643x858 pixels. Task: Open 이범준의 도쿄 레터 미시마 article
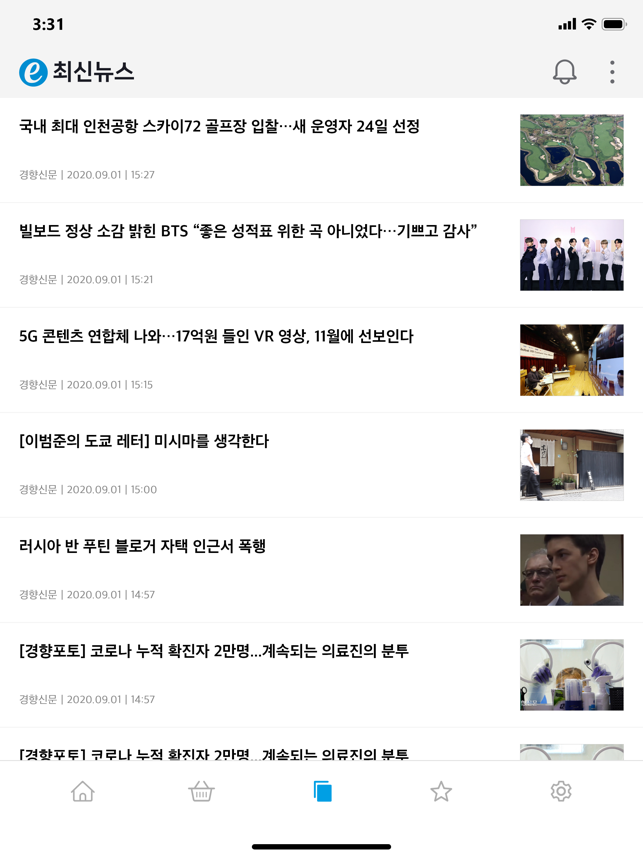(144, 442)
